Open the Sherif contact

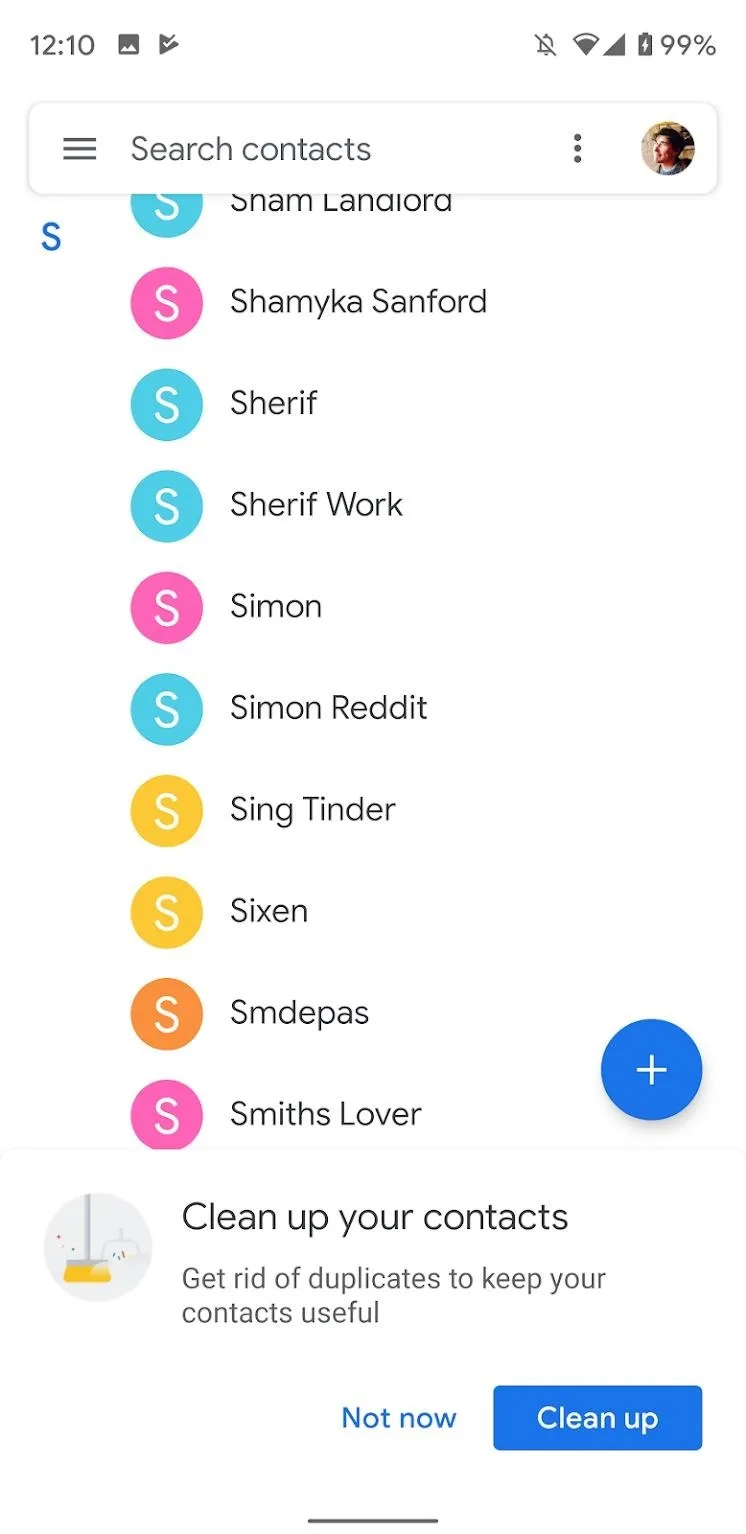pyautogui.click(x=273, y=403)
